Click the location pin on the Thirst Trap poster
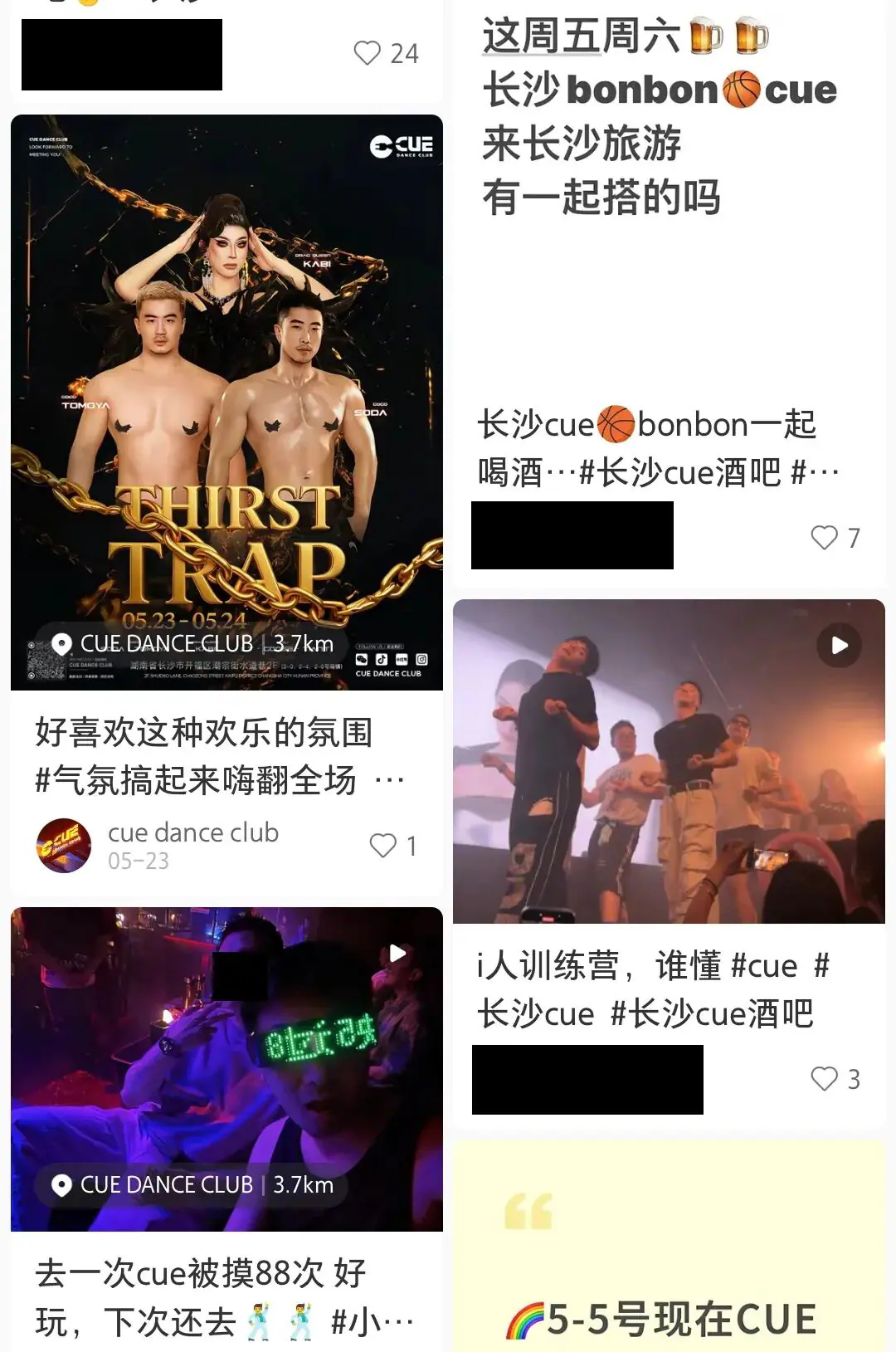Viewport: 896px width, 1352px height. (60, 642)
